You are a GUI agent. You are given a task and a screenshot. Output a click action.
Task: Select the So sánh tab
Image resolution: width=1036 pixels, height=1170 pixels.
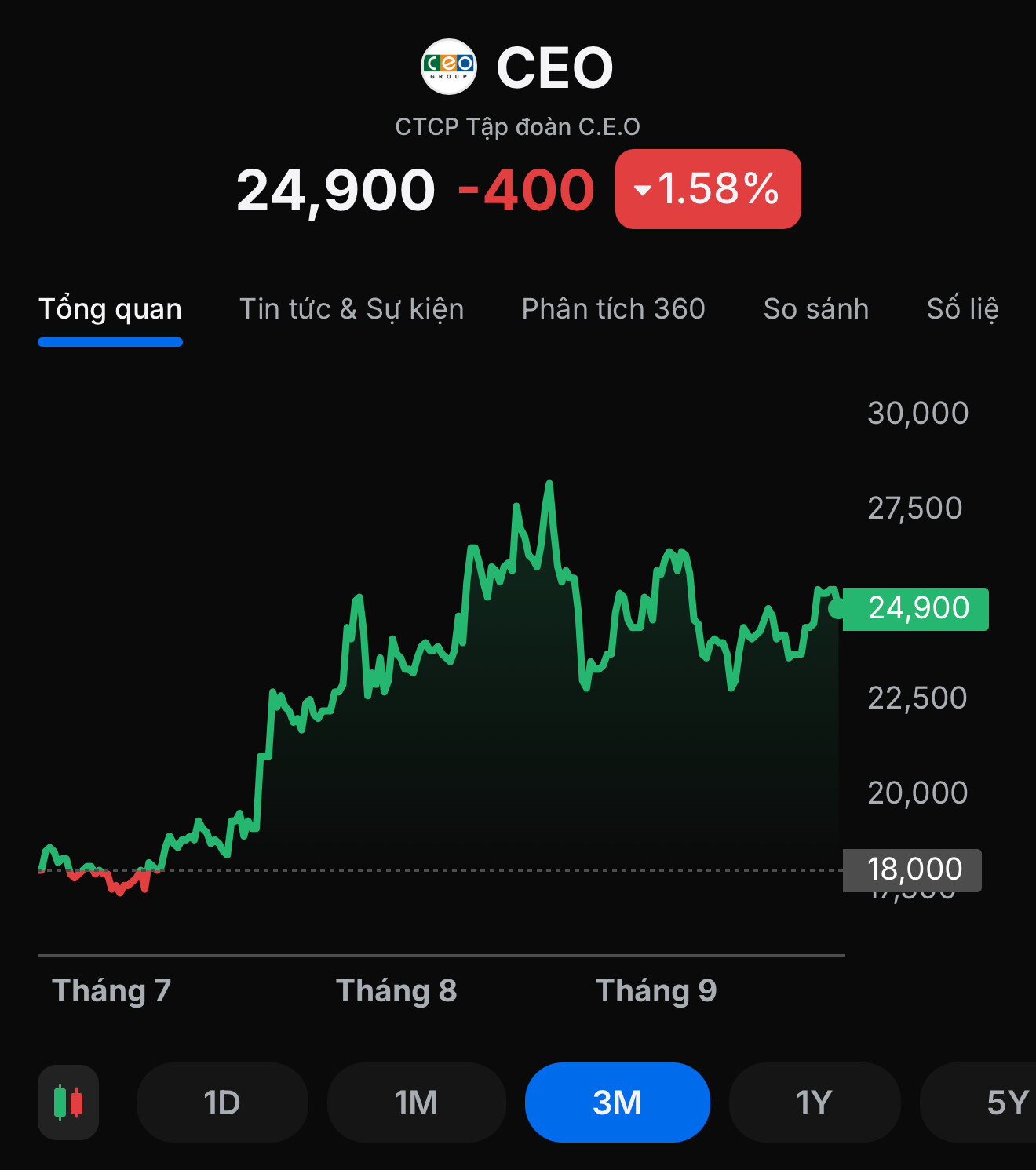(x=815, y=309)
